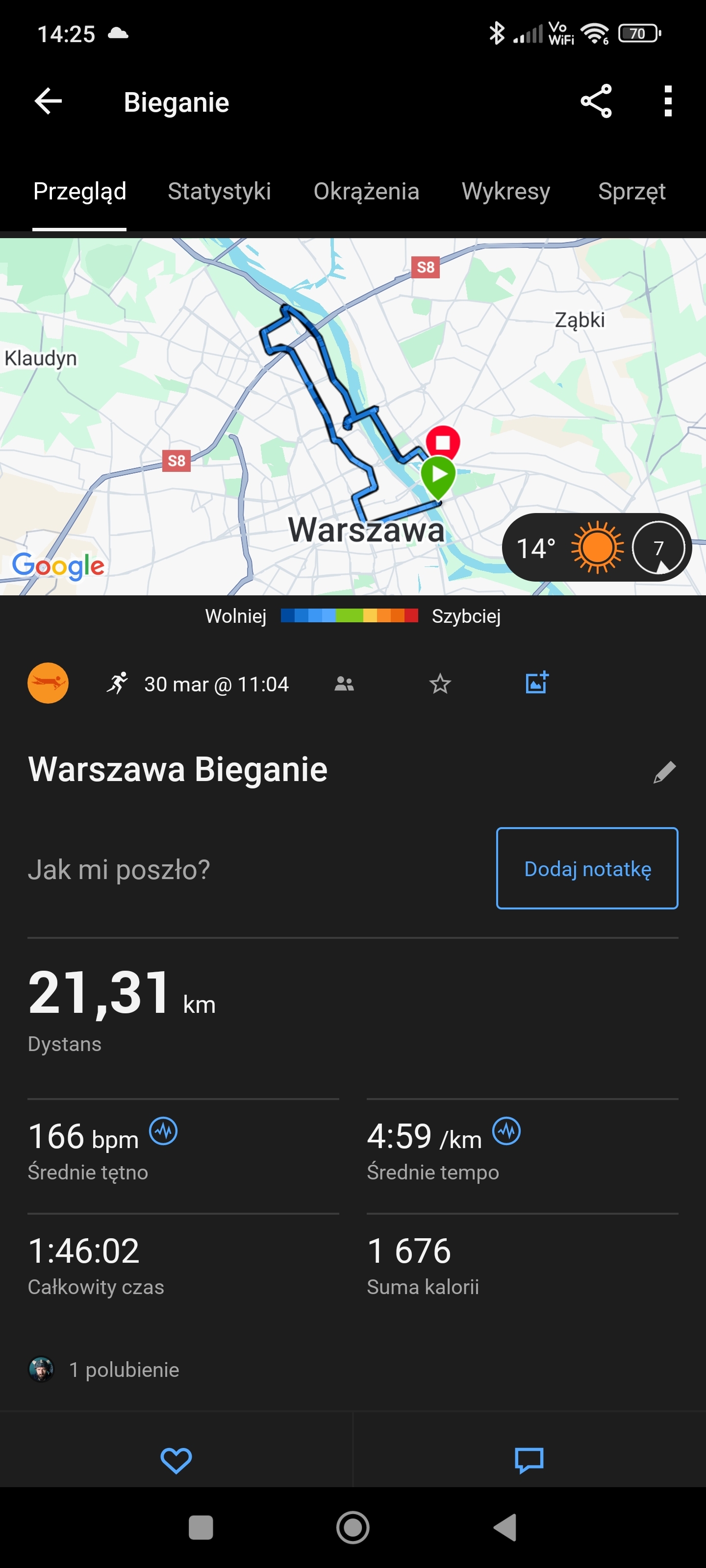Open the 14° weather details pill

(x=596, y=547)
